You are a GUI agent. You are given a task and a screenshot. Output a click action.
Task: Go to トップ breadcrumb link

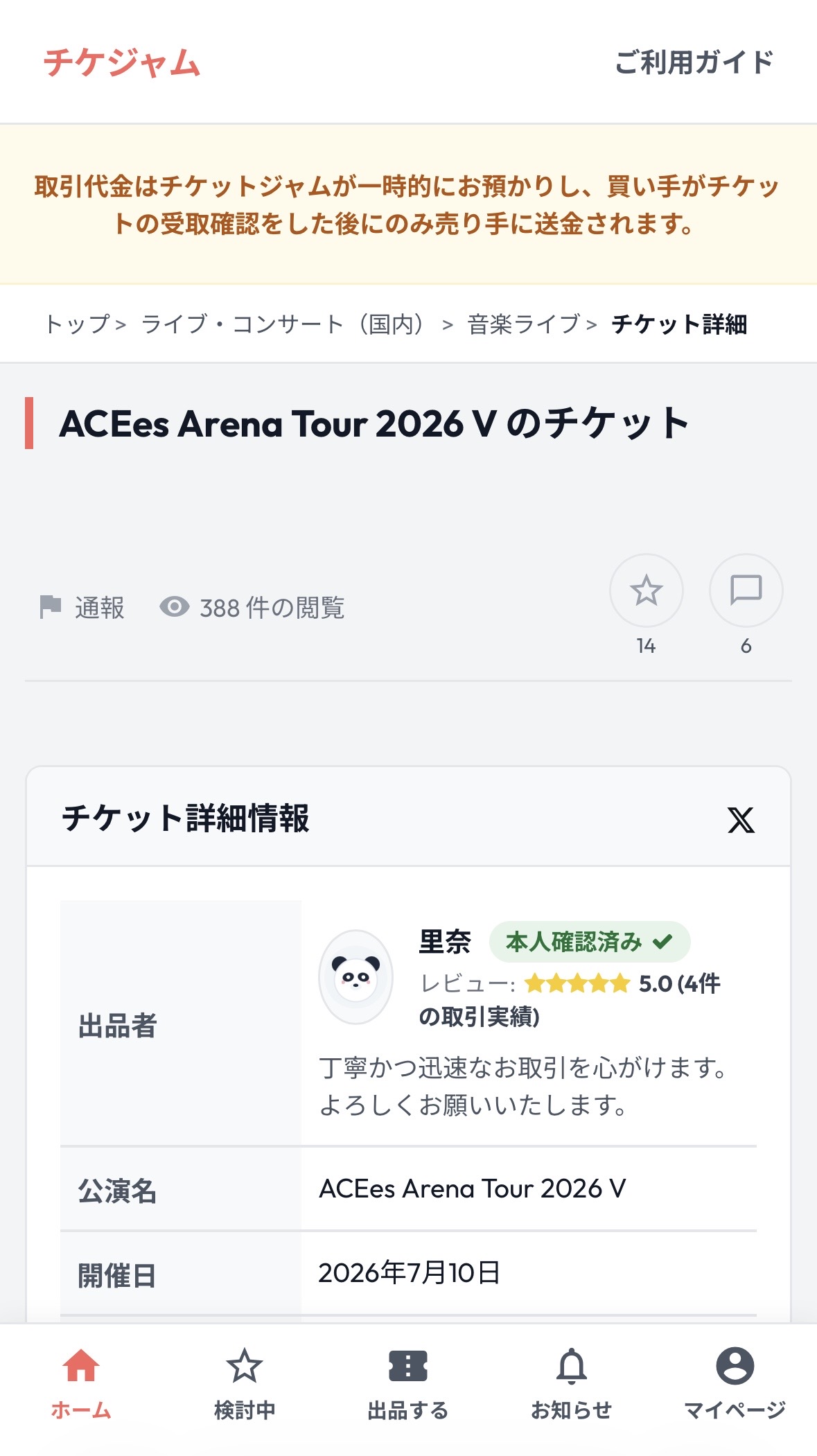77,324
